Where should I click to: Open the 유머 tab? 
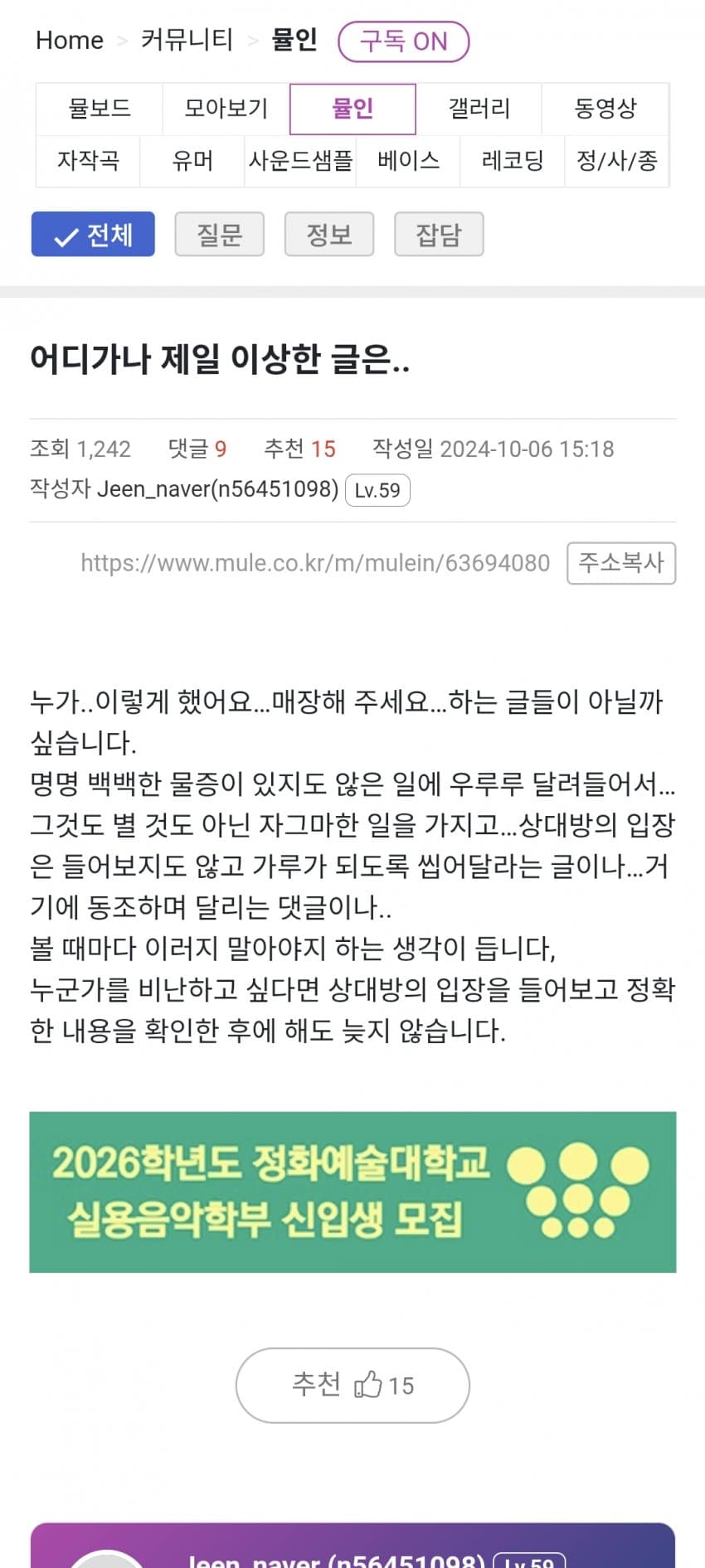192,161
